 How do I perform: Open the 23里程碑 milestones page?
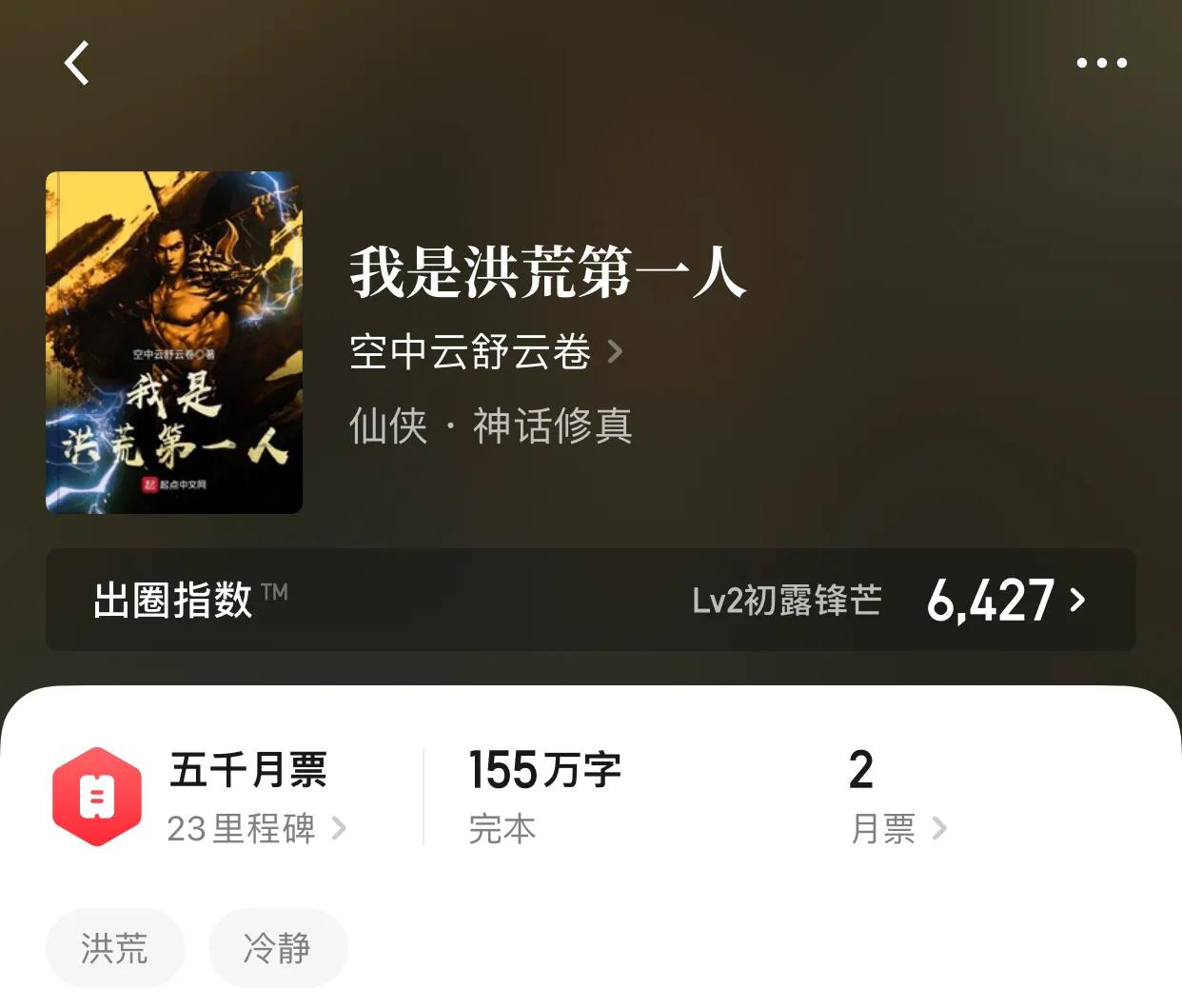click(256, 828)
